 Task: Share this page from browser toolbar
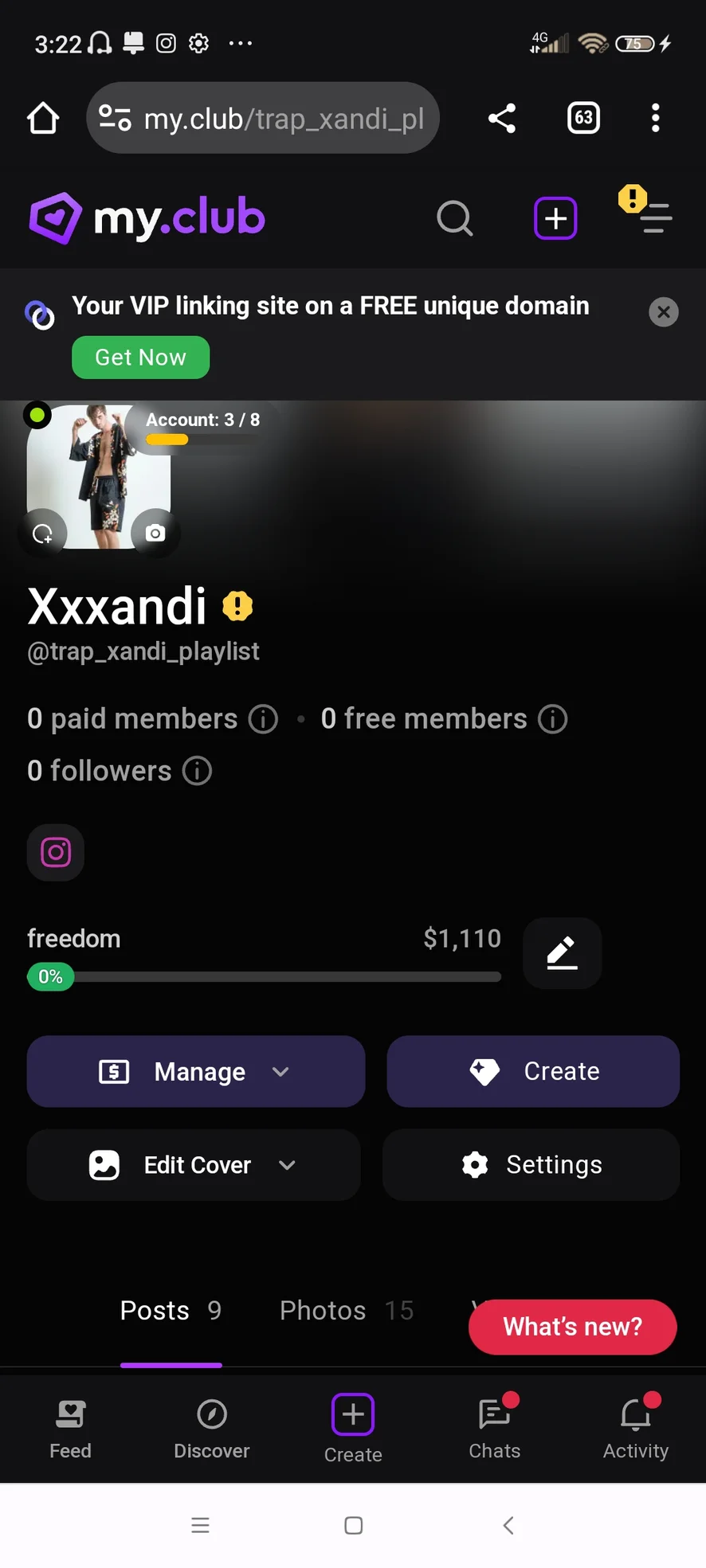[502, 118]
